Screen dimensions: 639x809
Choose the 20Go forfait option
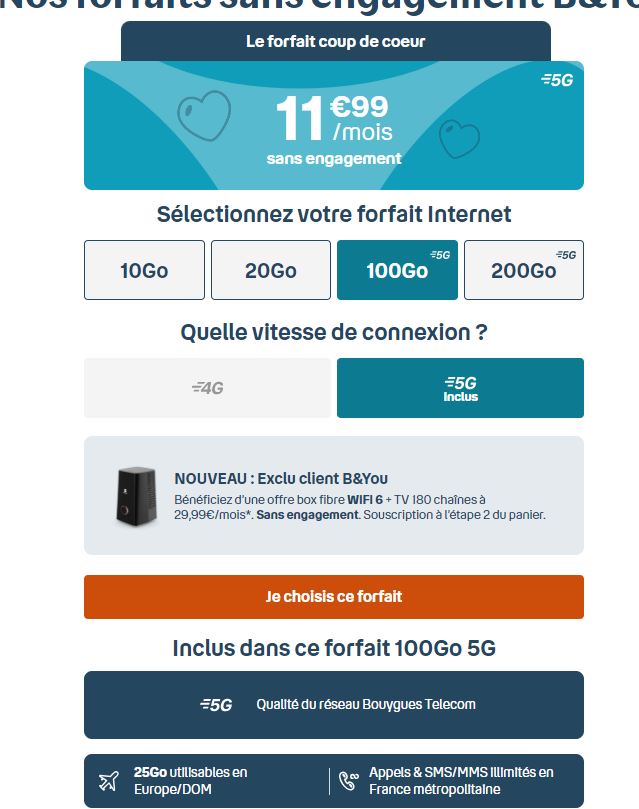[271, 270]
